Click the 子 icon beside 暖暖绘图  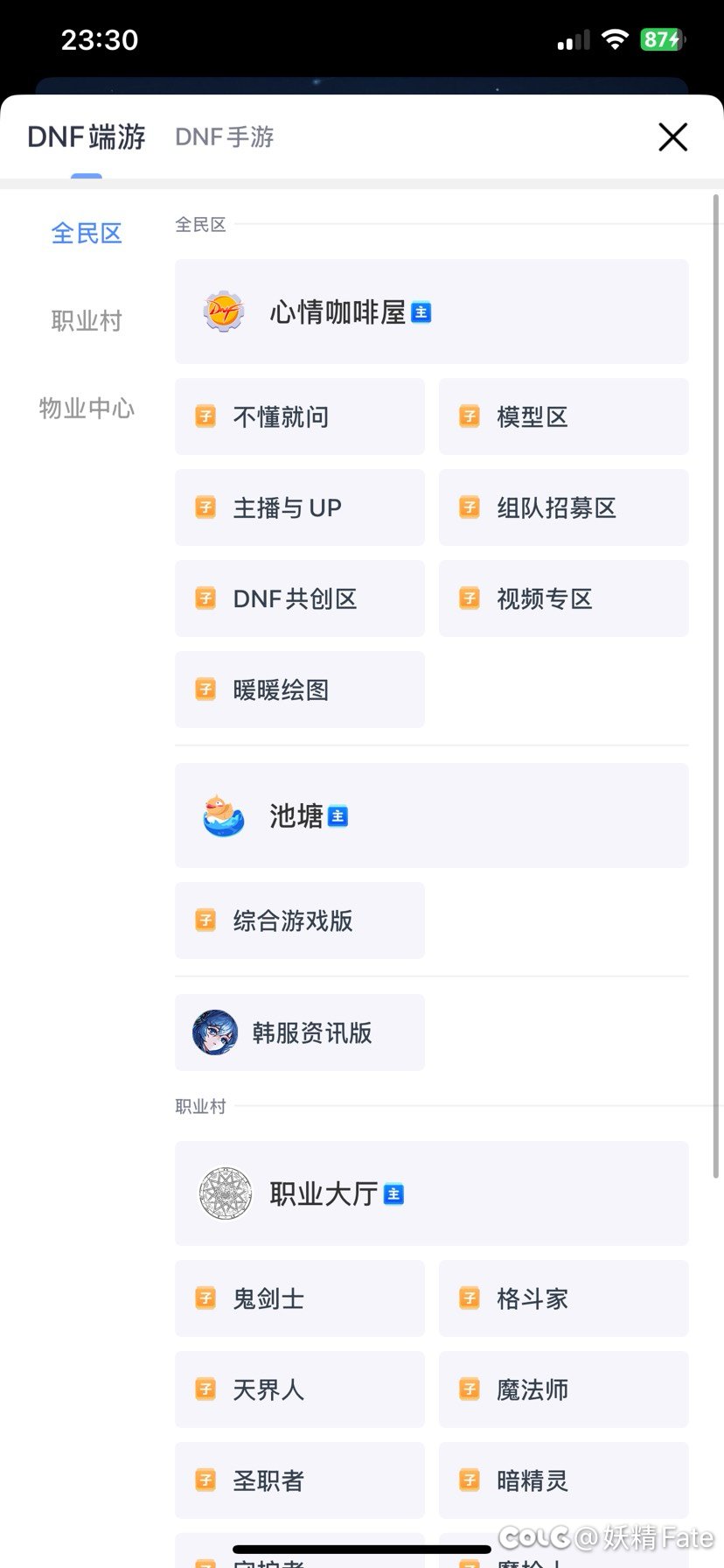205,689
